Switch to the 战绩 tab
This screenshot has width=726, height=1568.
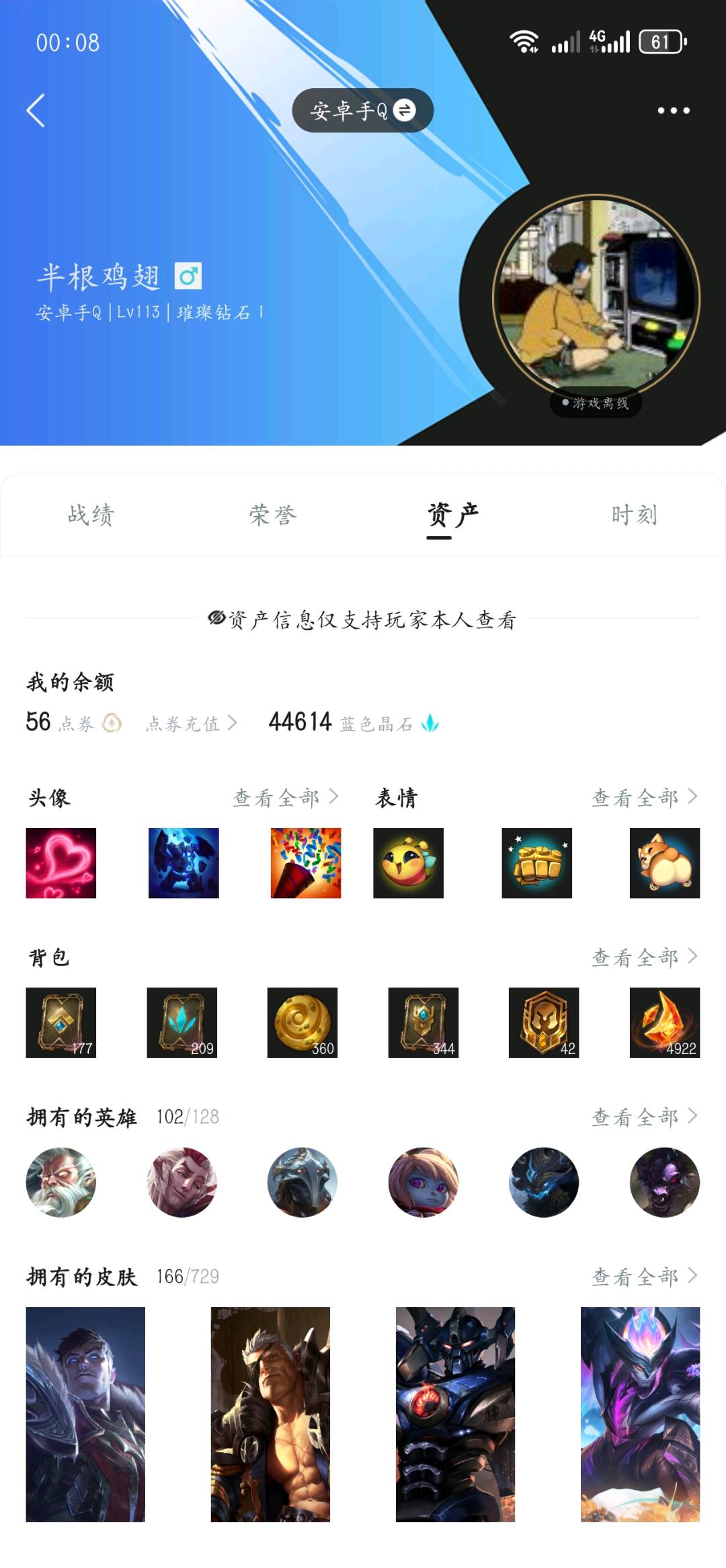91,515
